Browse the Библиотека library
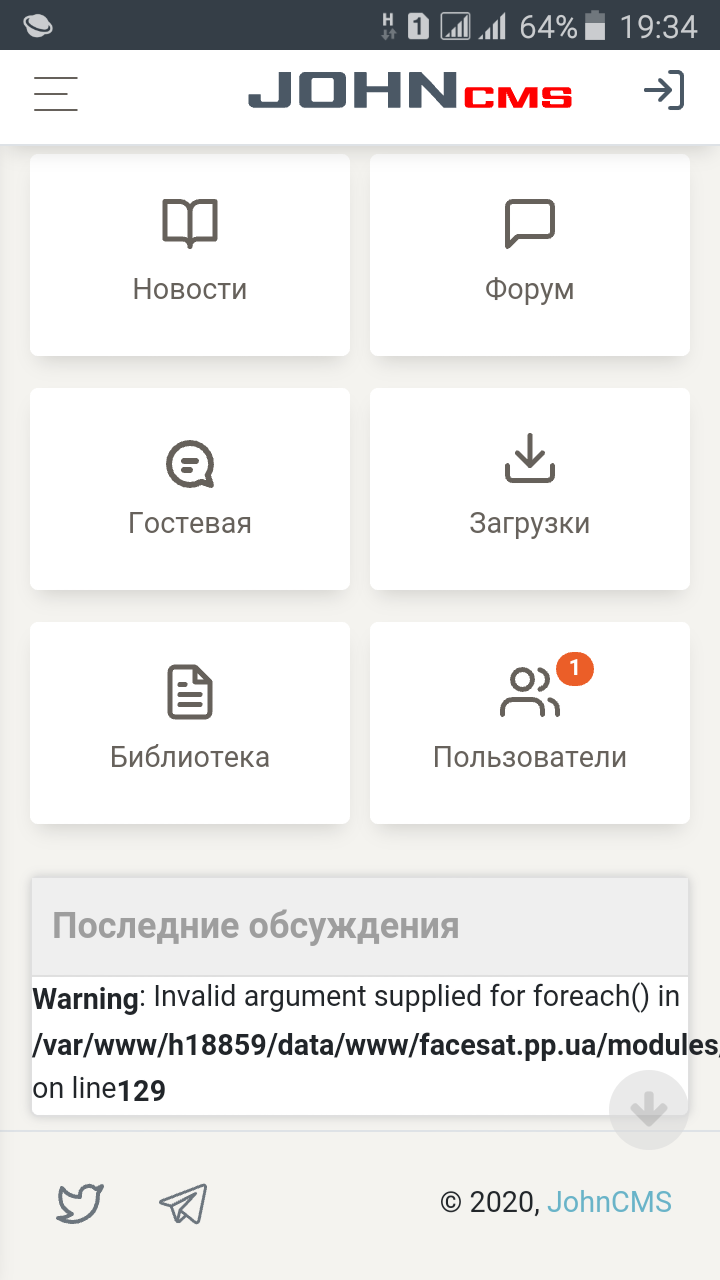 pyautogui.click(x=190, y=722)
